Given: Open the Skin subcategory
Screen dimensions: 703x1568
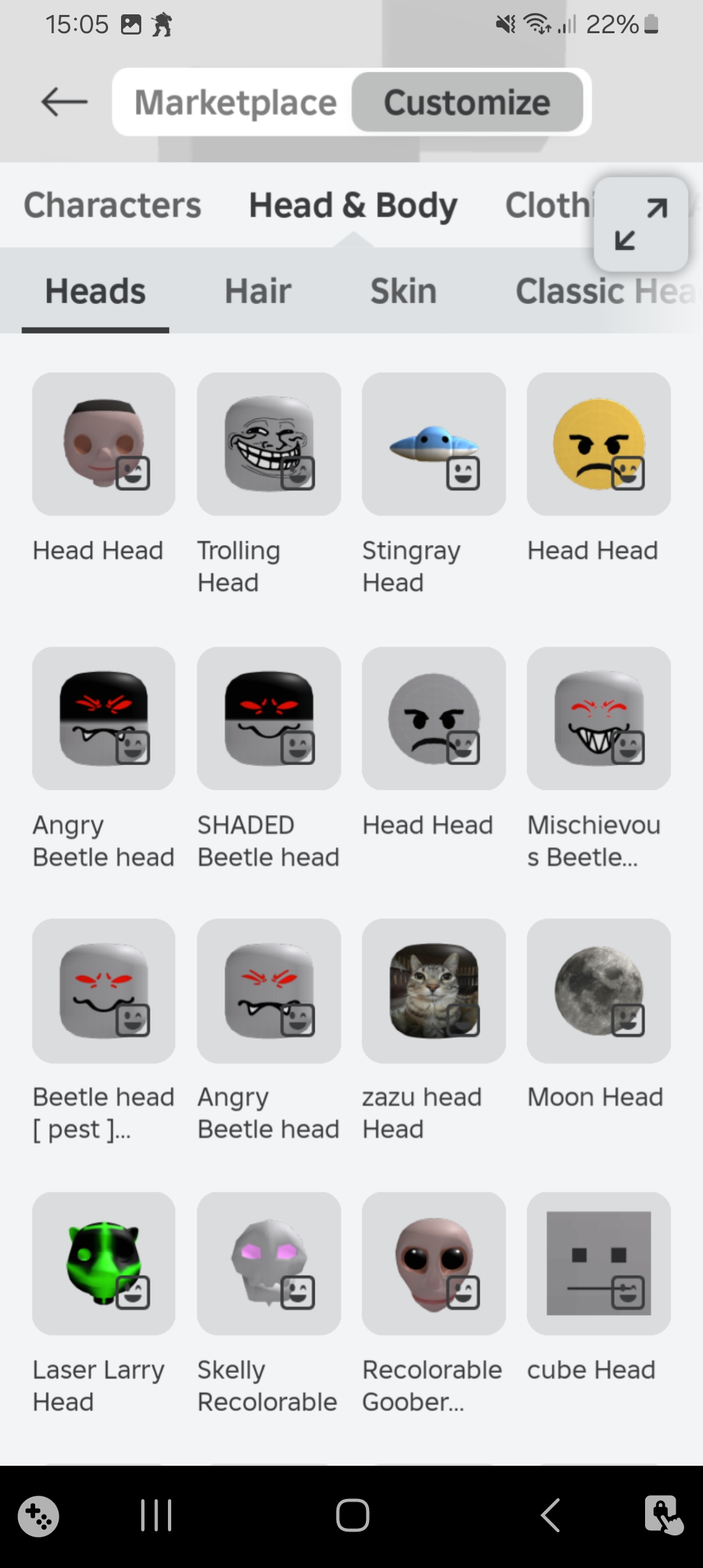Looking at the screenshot, I should 403,291.
